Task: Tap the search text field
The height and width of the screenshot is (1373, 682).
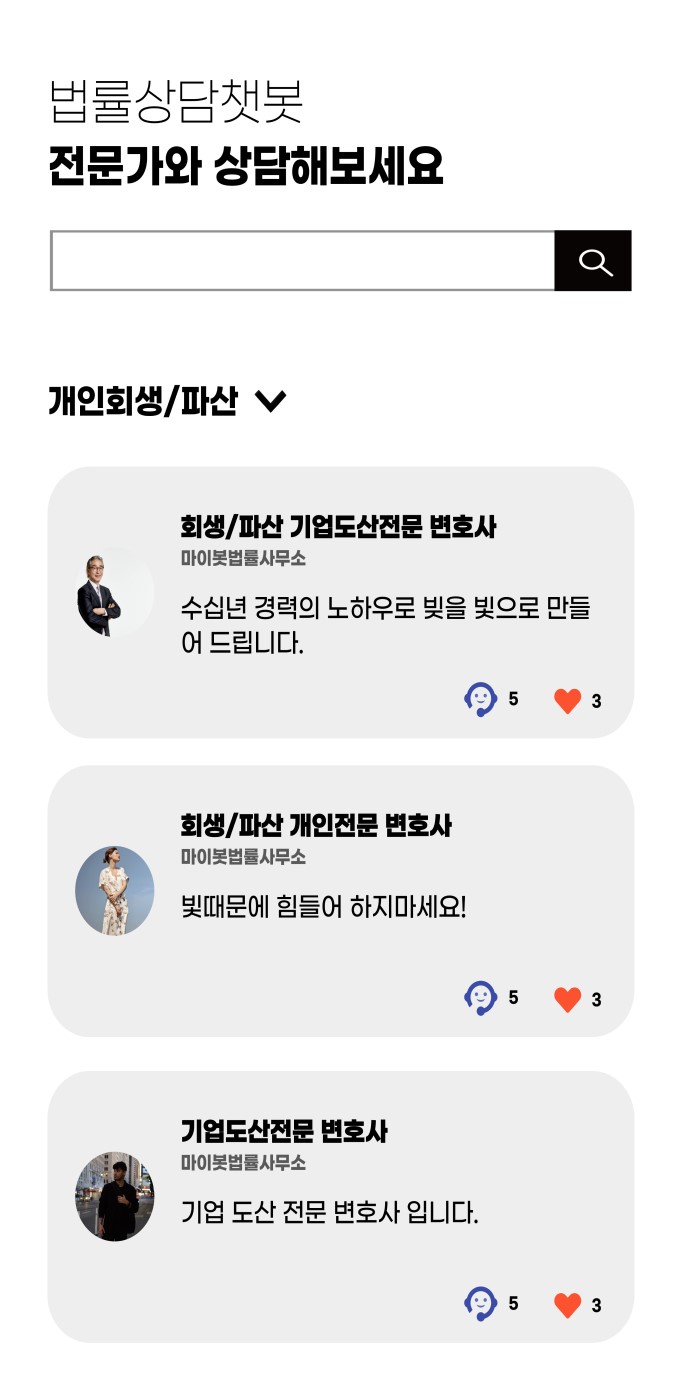Action: point(302,261)
